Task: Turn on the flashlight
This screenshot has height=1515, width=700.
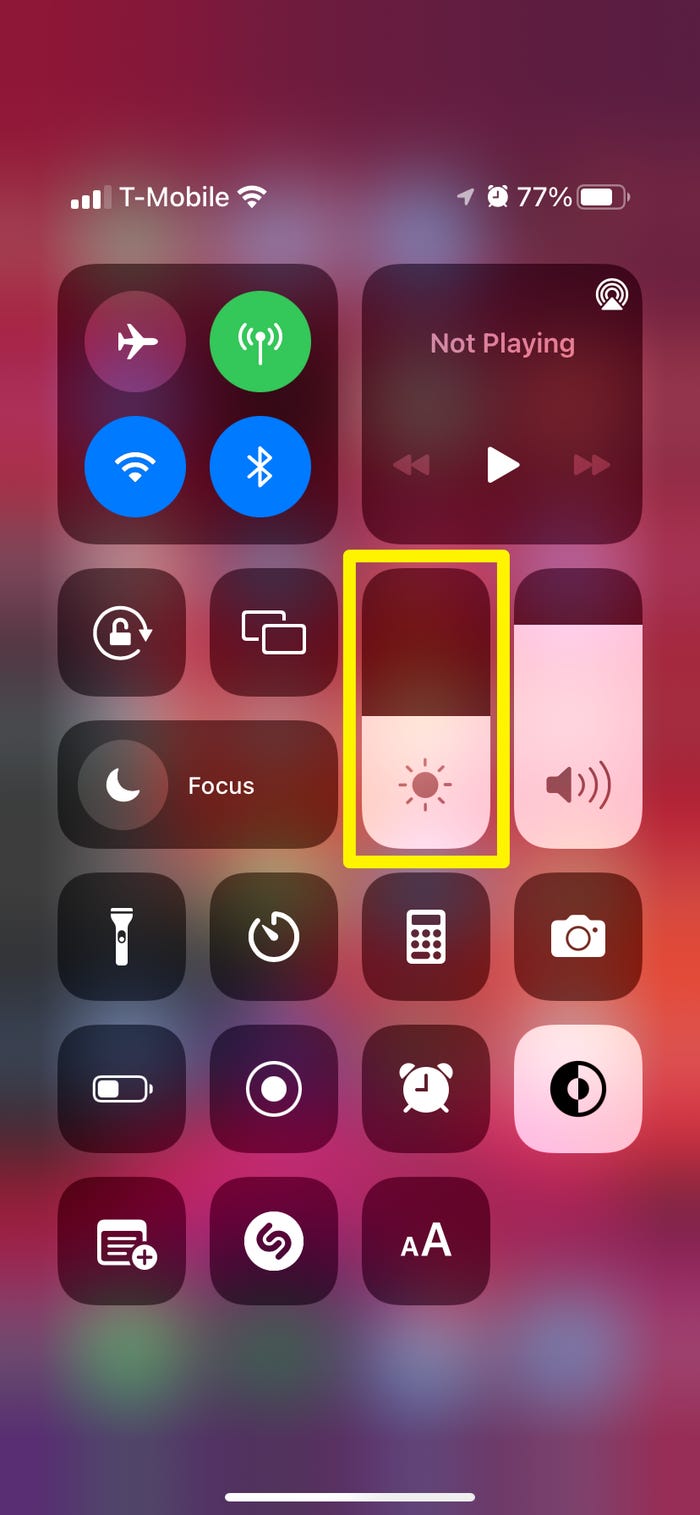Action: coord(122,936)
